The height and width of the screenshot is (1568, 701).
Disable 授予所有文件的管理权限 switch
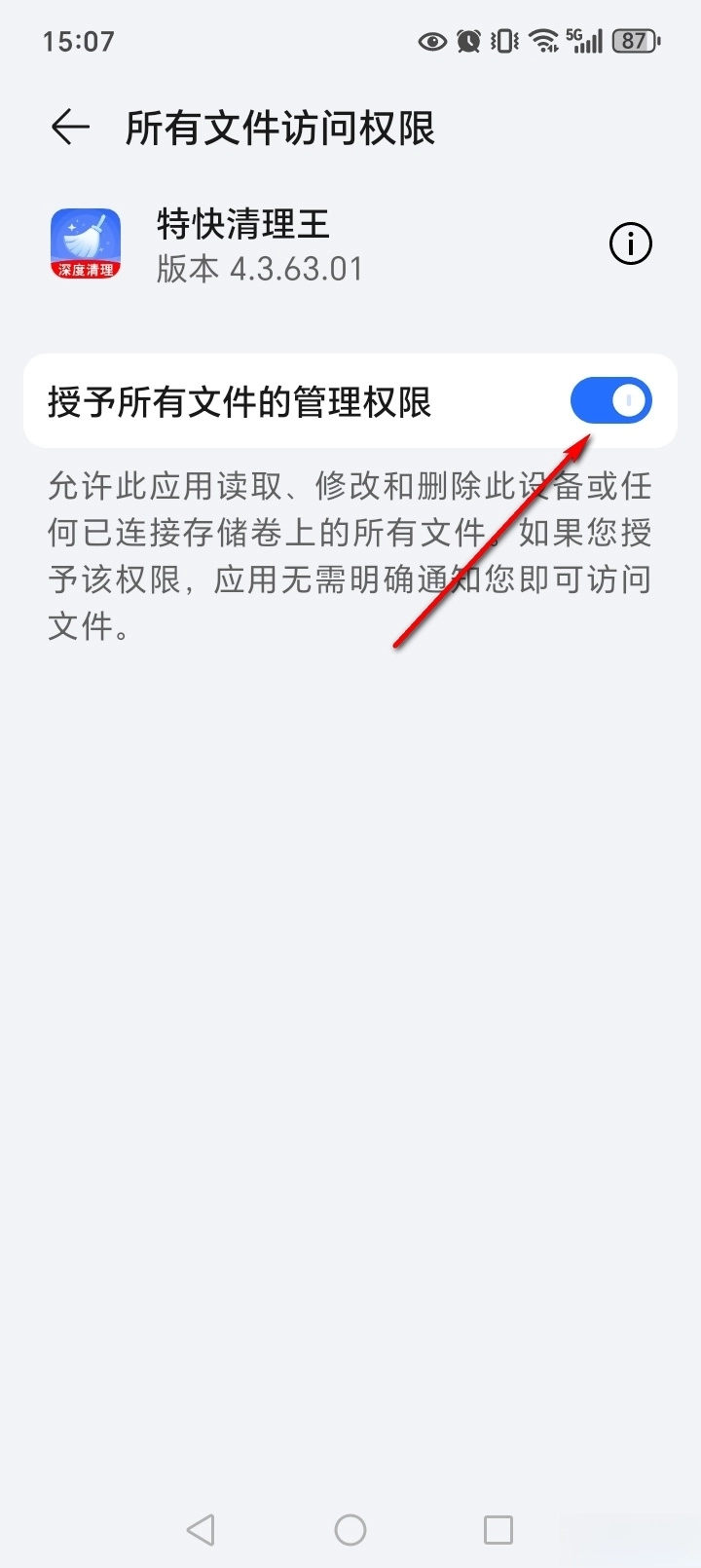point(610,401)
